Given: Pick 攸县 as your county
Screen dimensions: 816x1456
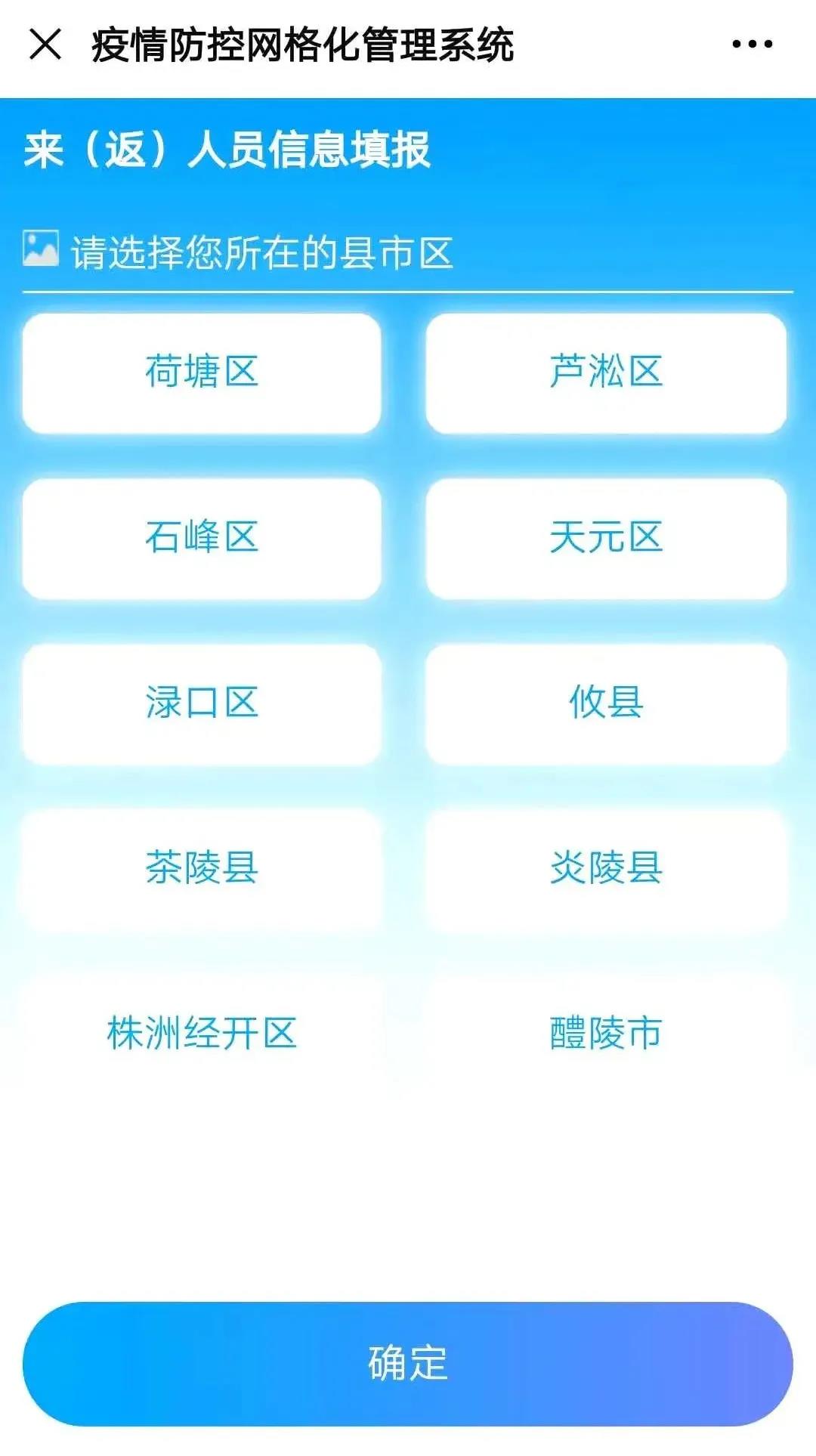Looking at the screenshot, I should tap(609, 703).
